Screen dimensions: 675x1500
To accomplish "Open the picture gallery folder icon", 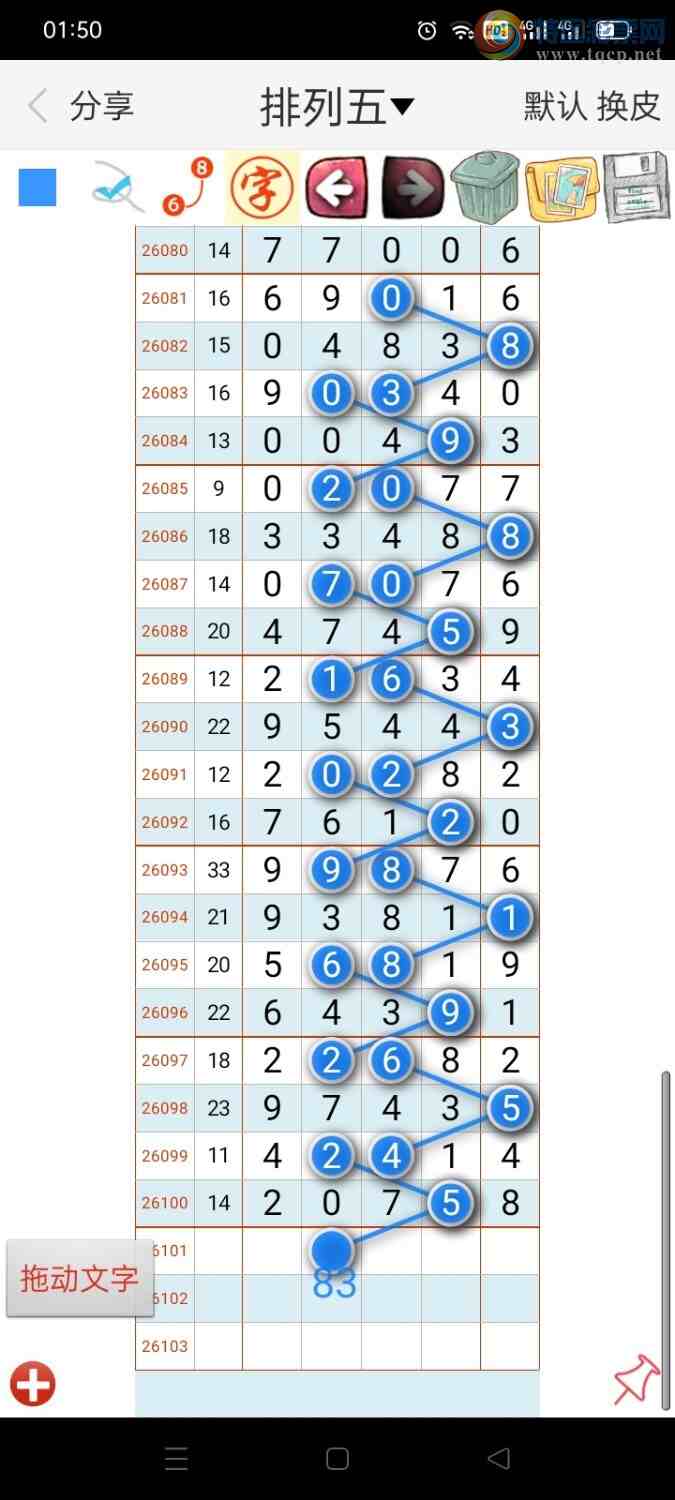I will (x=561, y=188).
